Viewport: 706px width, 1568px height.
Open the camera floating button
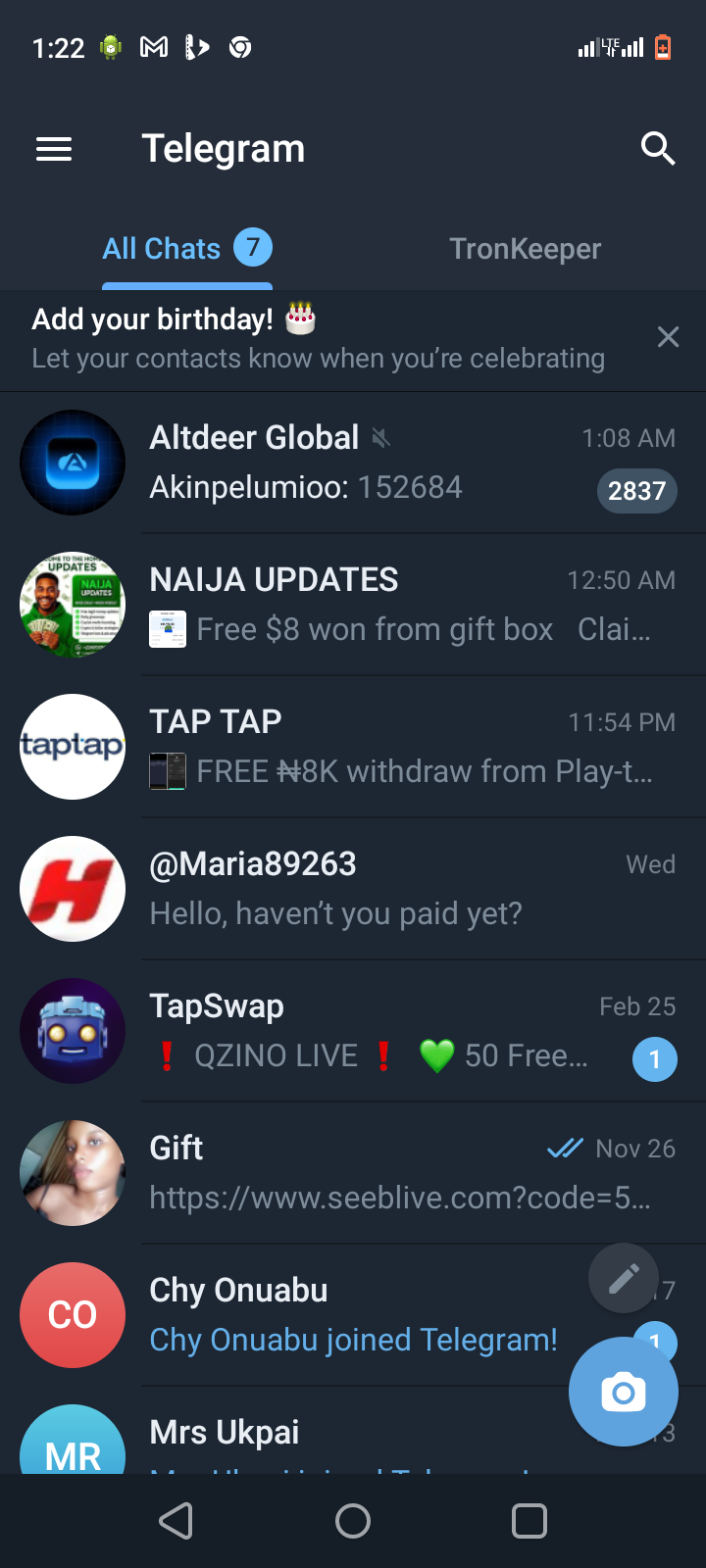pos(624,1392)
